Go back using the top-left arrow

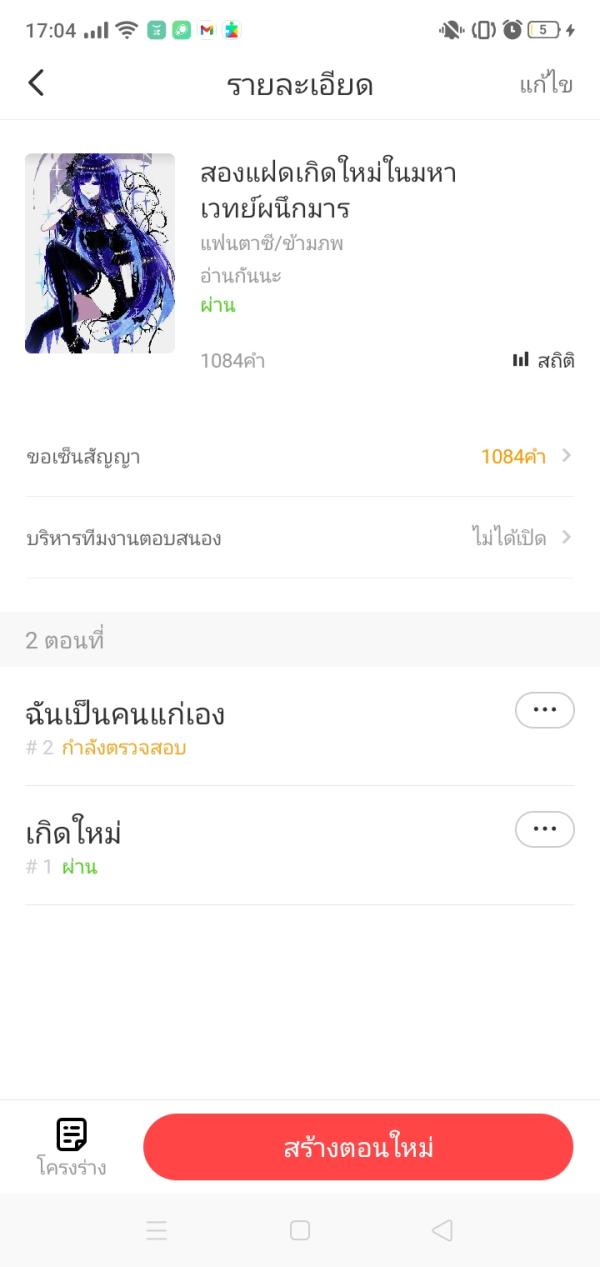36,83
